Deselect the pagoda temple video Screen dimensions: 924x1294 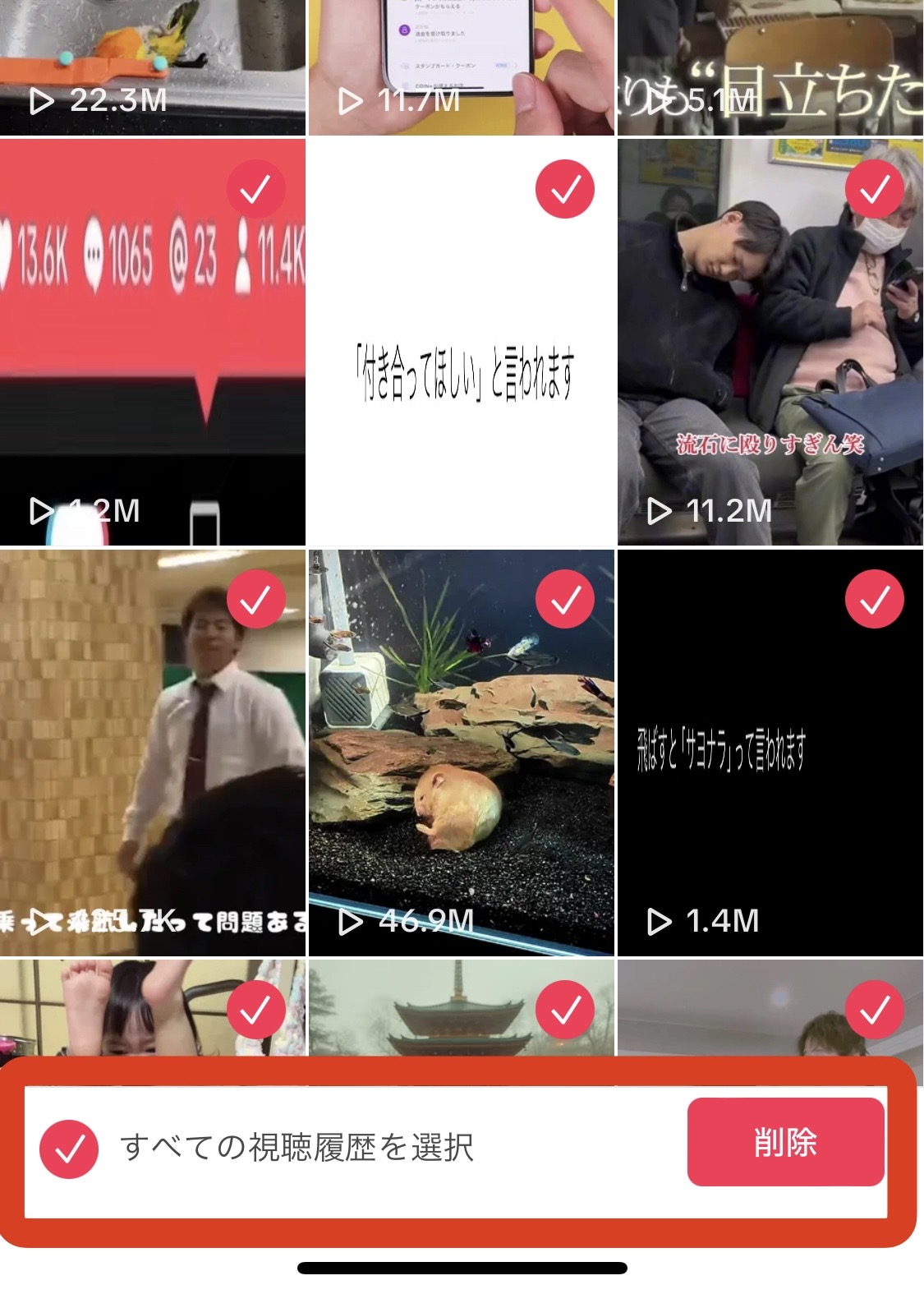coord(565,1010)
